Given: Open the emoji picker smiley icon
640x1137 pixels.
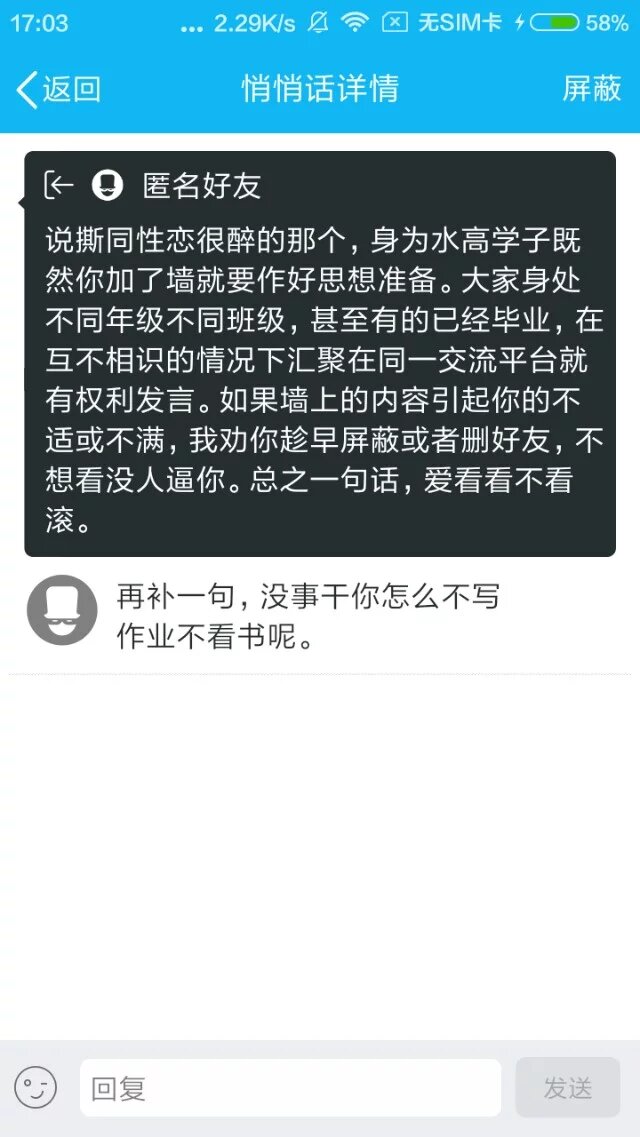Looking at the screenshot, I should [x=35, y=1088].
